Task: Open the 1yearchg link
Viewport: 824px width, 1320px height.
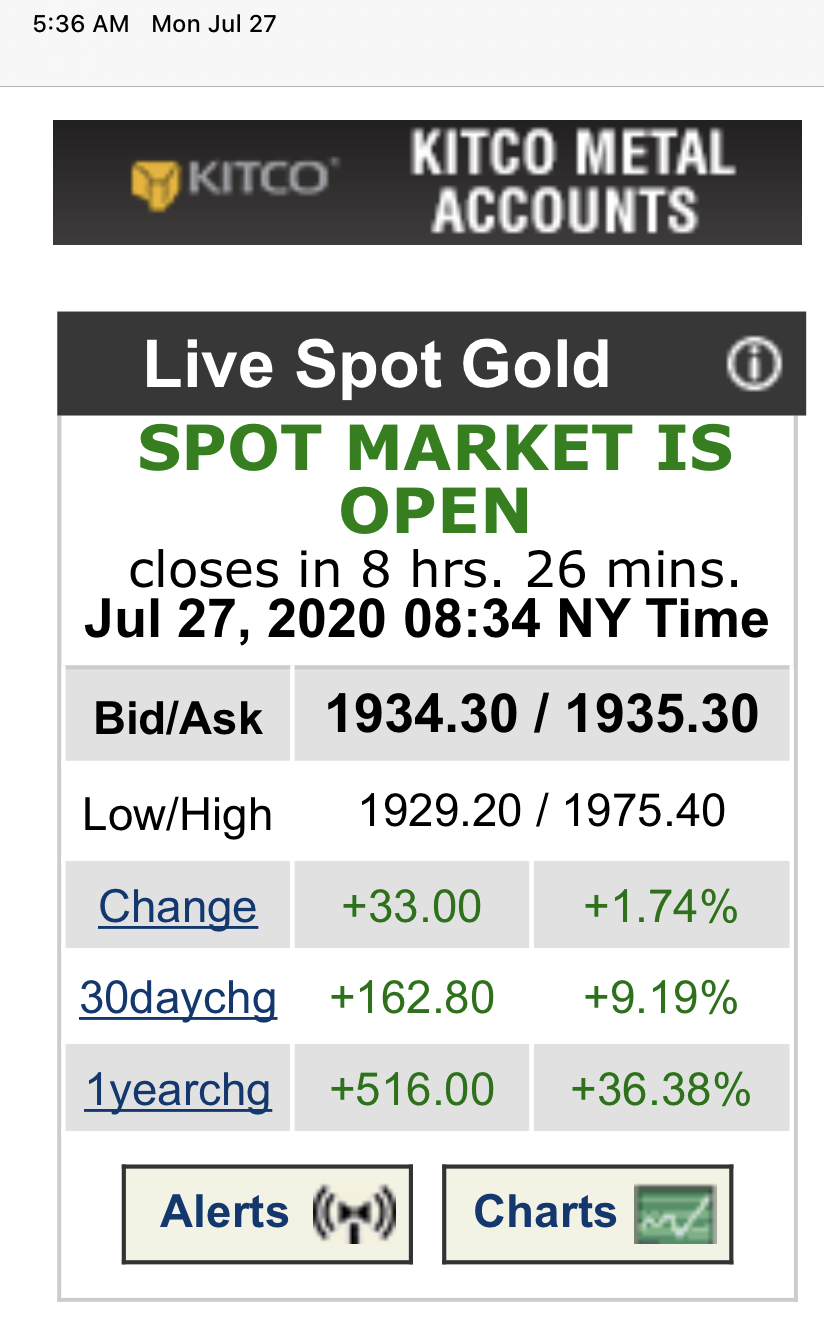Action: [178, 1089]
